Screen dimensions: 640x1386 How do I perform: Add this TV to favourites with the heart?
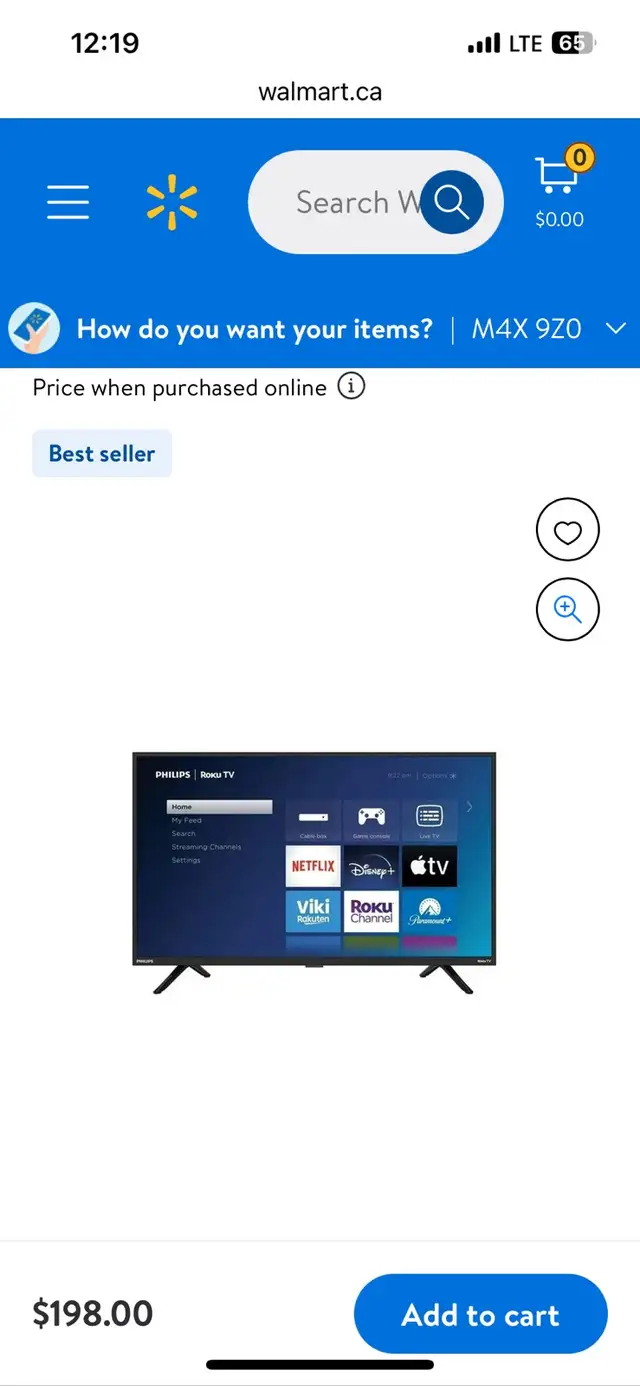(x=568, y=530)
